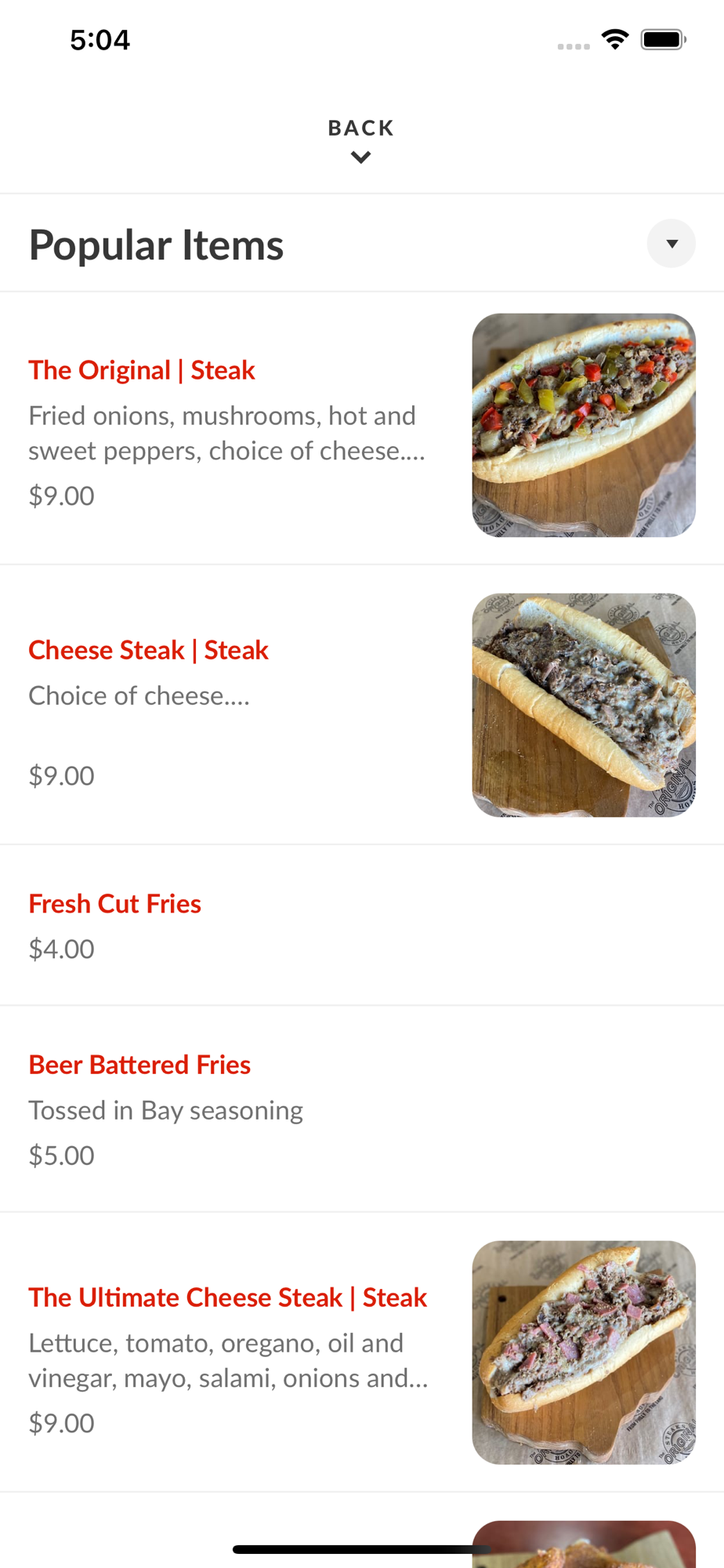Expand the Popular Items category dropdown
This screenshot has height=1568, width=724.
tap(671, 244)
